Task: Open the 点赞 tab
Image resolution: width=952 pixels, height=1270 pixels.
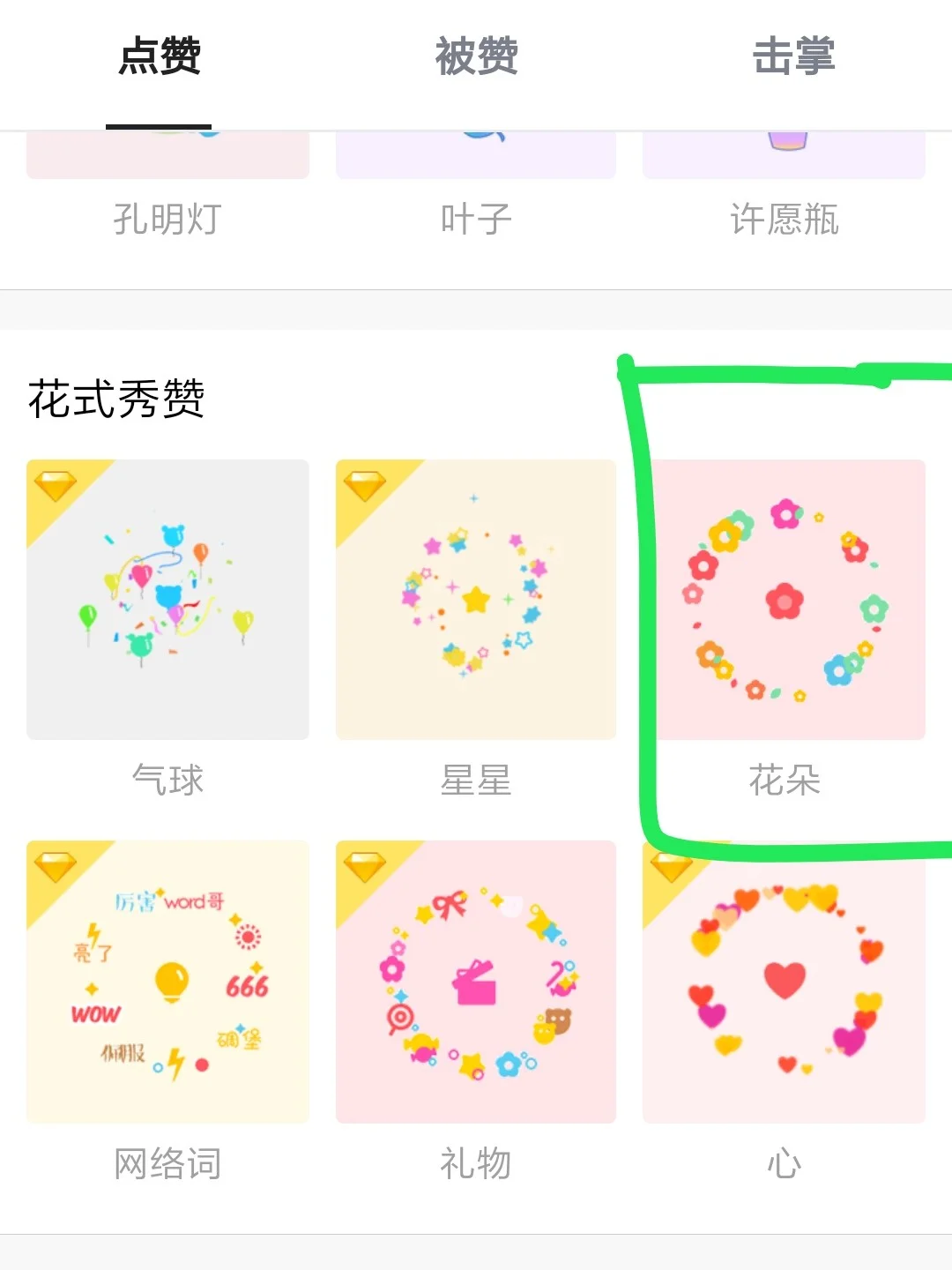Action: pos(160,56)
